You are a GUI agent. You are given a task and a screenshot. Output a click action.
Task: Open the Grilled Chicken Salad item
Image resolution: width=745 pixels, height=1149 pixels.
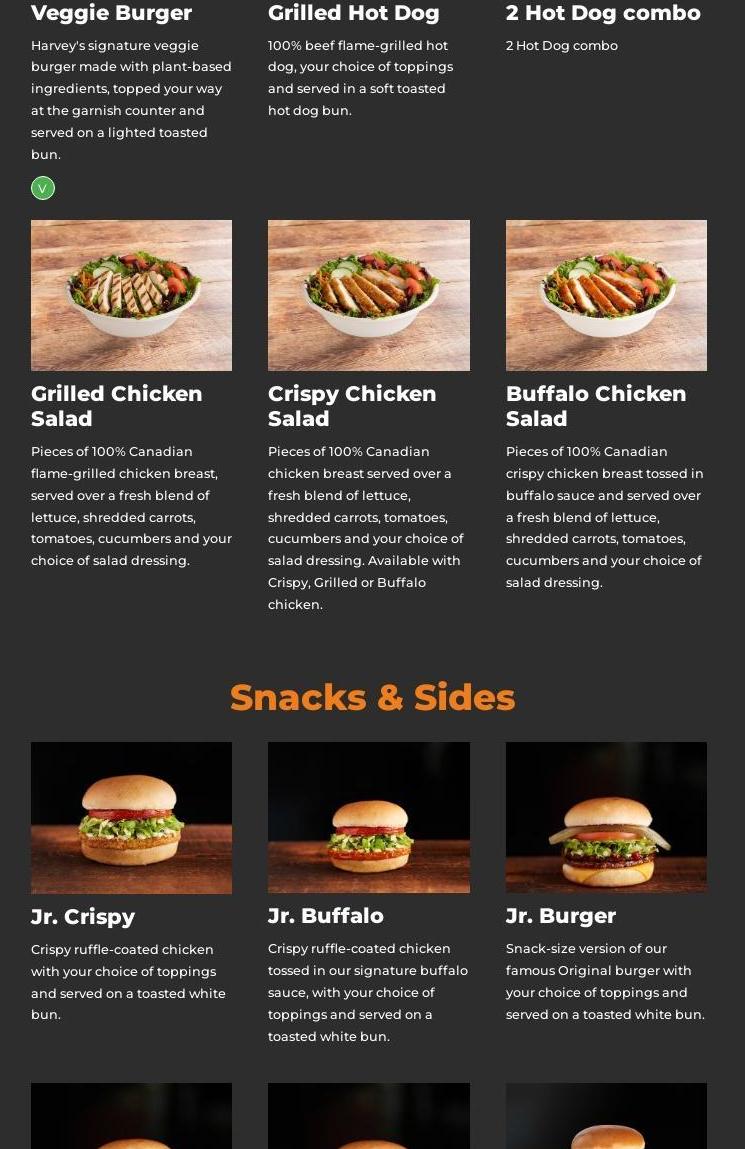pyautogui.click(x=131, y=296)
